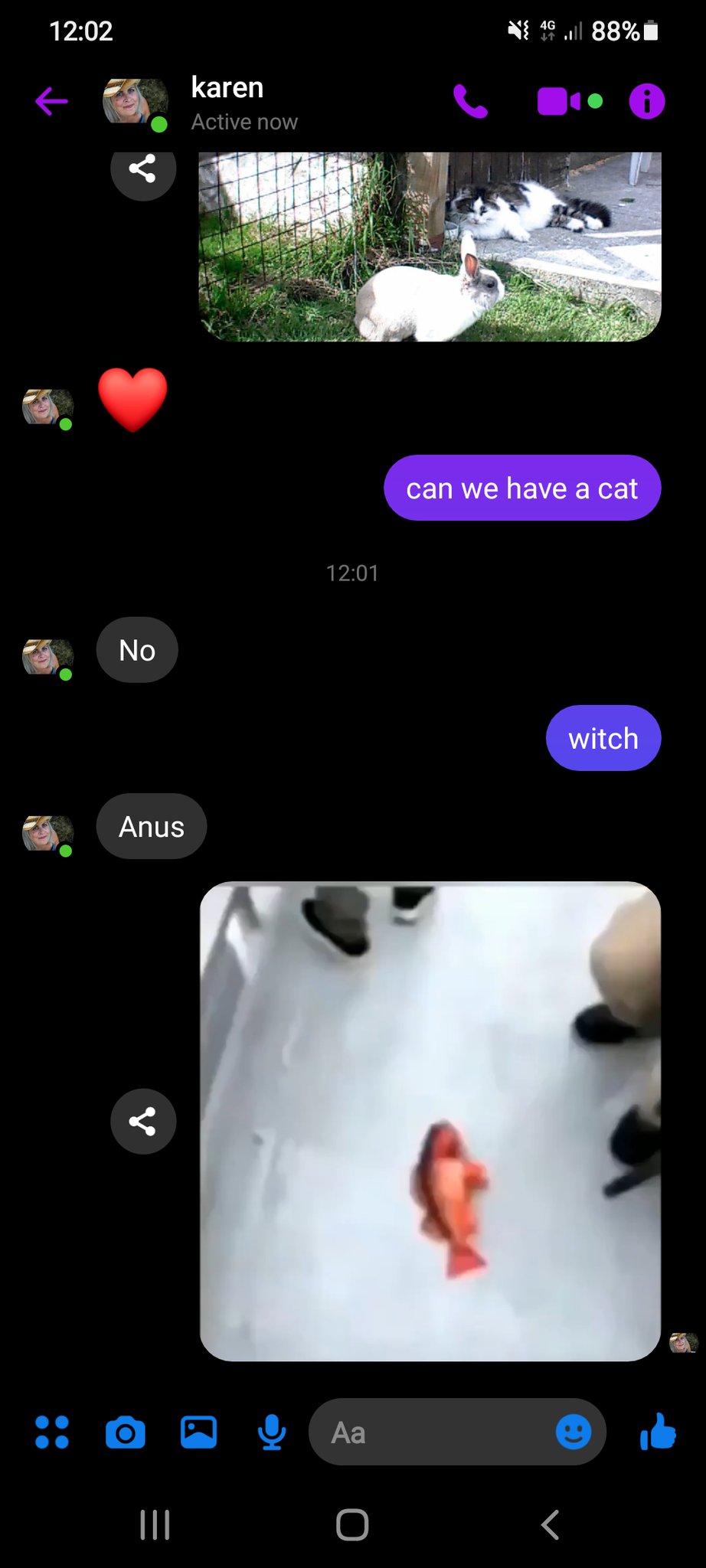Go to the system home screen
The width and height of the screenshot is (706, 1568).
pyautogui.click(x=352, y=1524)
